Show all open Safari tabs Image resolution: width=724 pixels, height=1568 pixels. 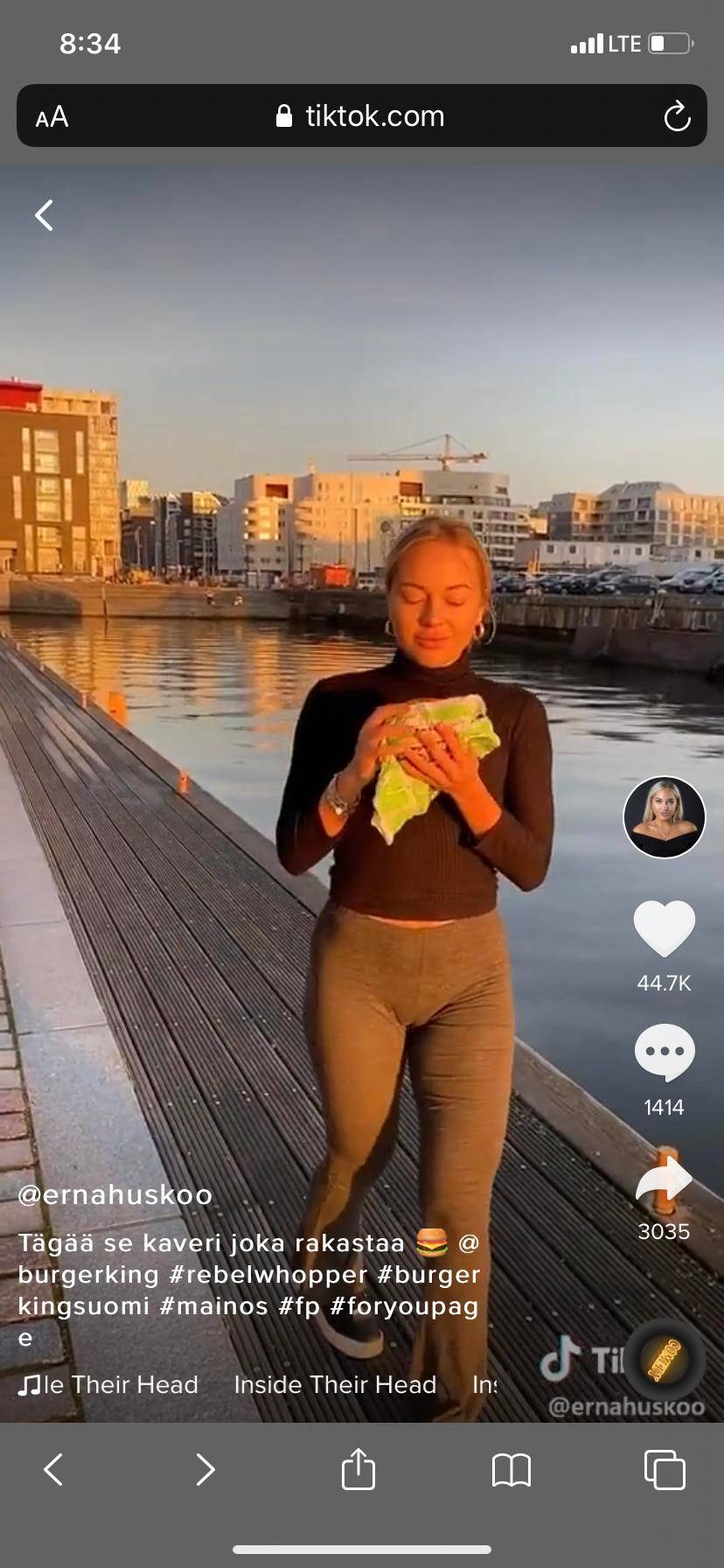(664, 1469)
